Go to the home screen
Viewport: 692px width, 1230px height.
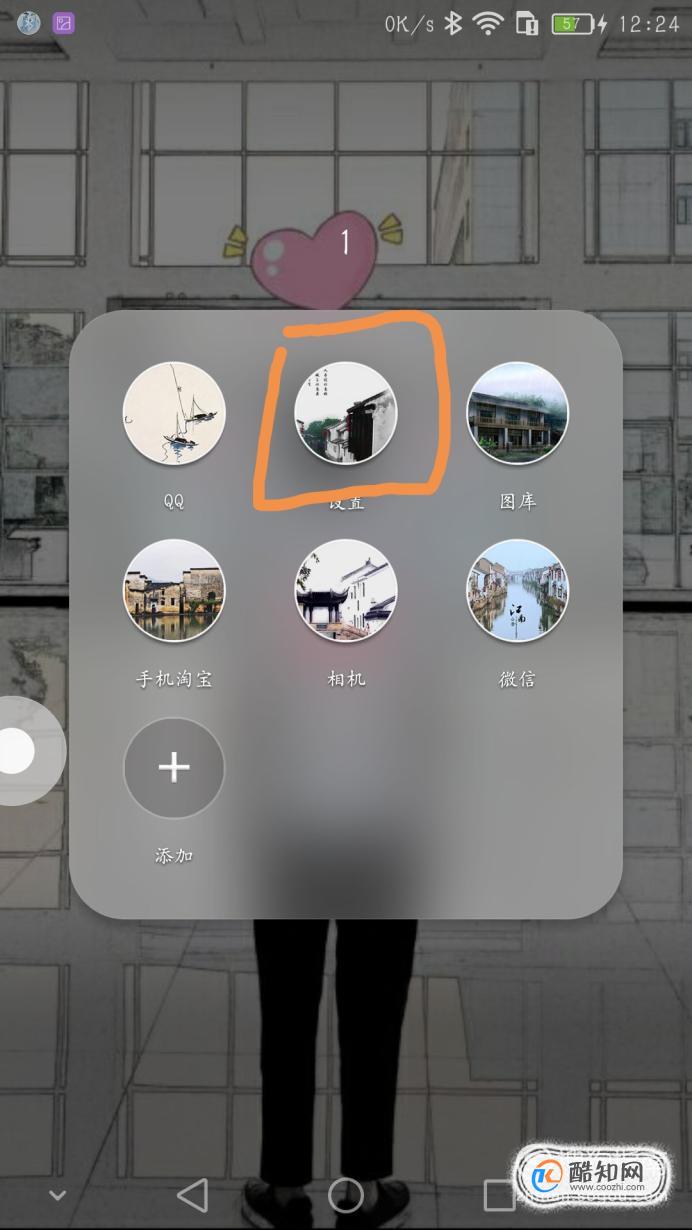click(346, 1194)
